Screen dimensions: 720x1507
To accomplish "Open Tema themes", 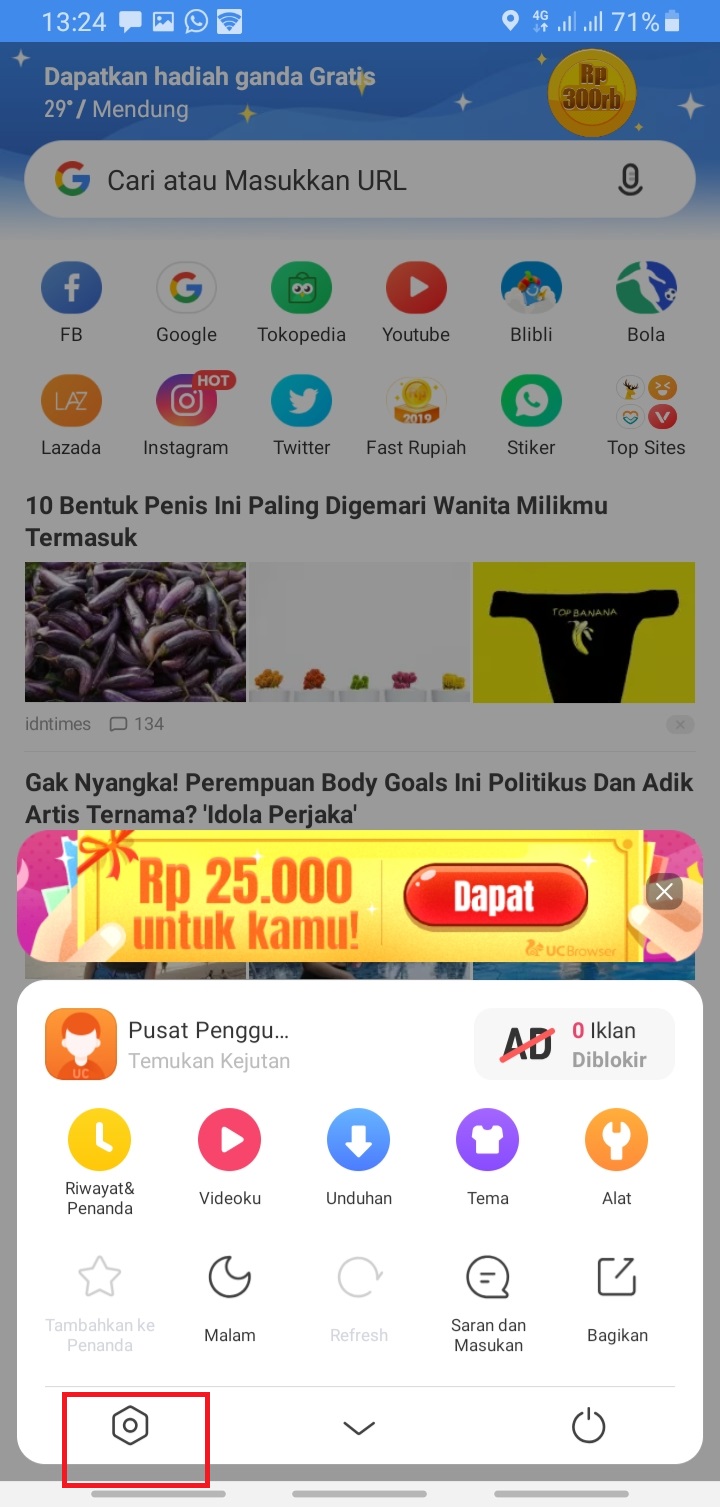I will point(487,1155).
